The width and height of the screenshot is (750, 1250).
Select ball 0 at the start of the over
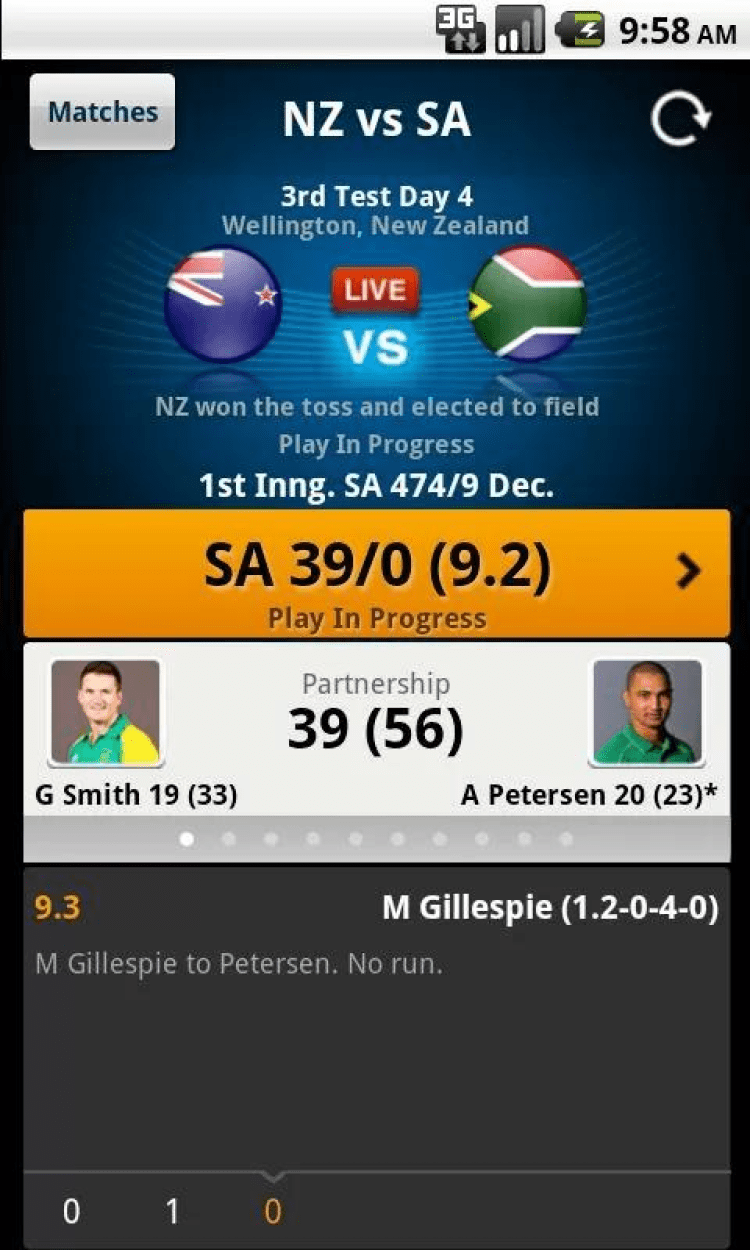[x=71, y=1212]
